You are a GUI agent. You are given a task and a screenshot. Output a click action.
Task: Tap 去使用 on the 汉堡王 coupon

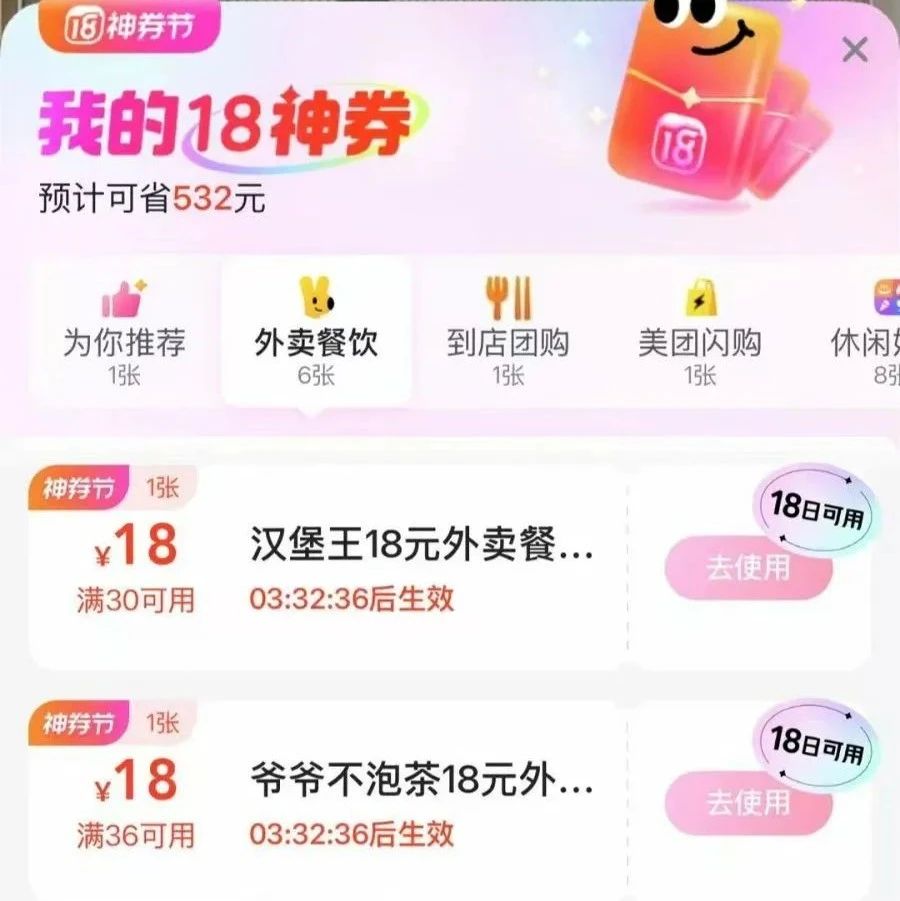click(x=748, y=568)
